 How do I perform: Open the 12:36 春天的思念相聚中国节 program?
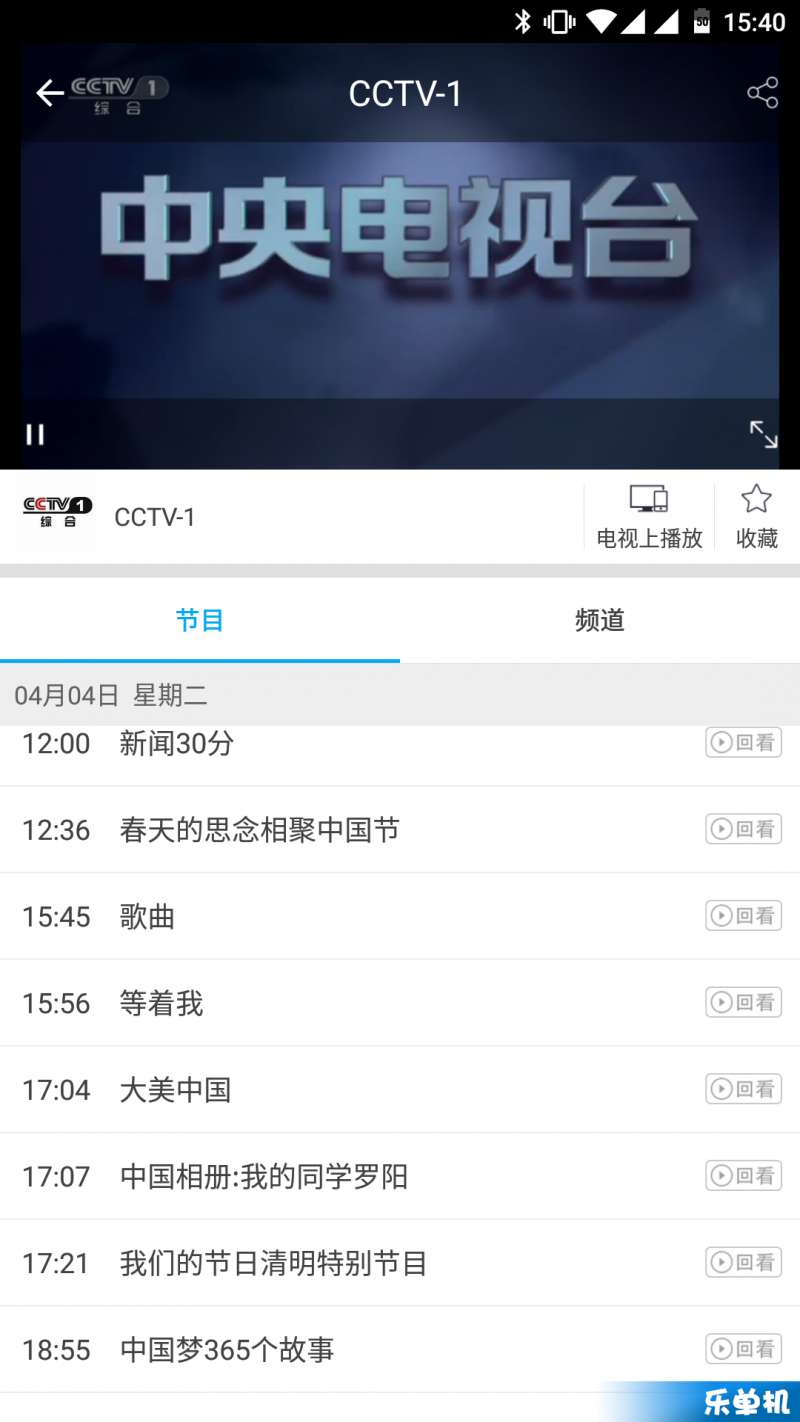point(260,830)
